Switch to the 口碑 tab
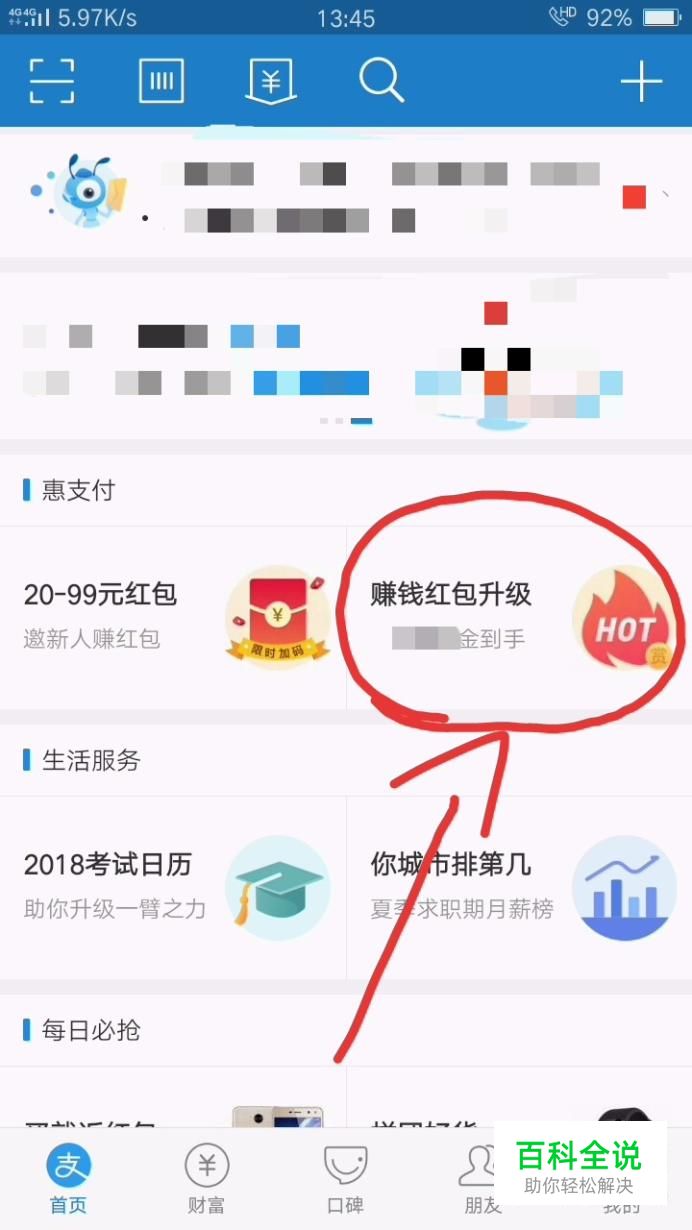 (345, 1180)
